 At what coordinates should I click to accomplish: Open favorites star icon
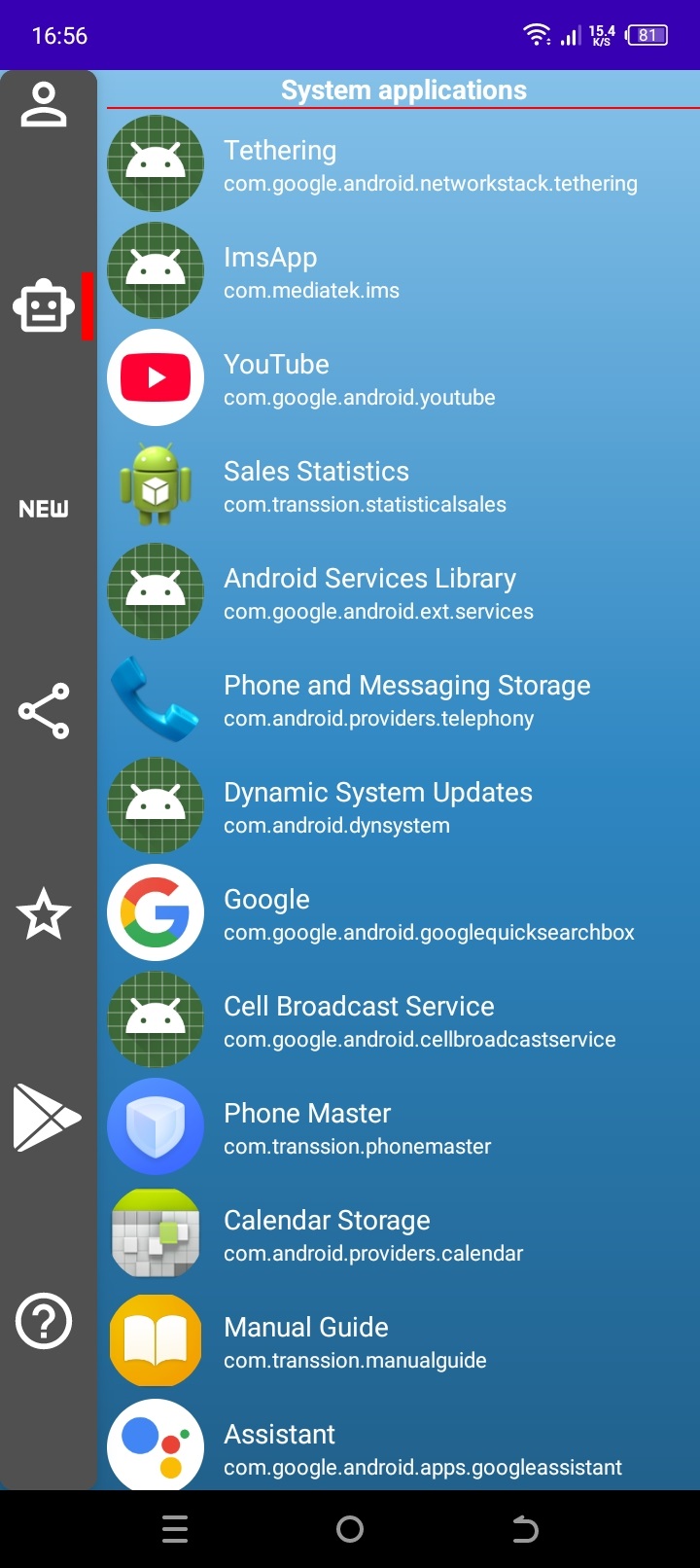[44, 915]
